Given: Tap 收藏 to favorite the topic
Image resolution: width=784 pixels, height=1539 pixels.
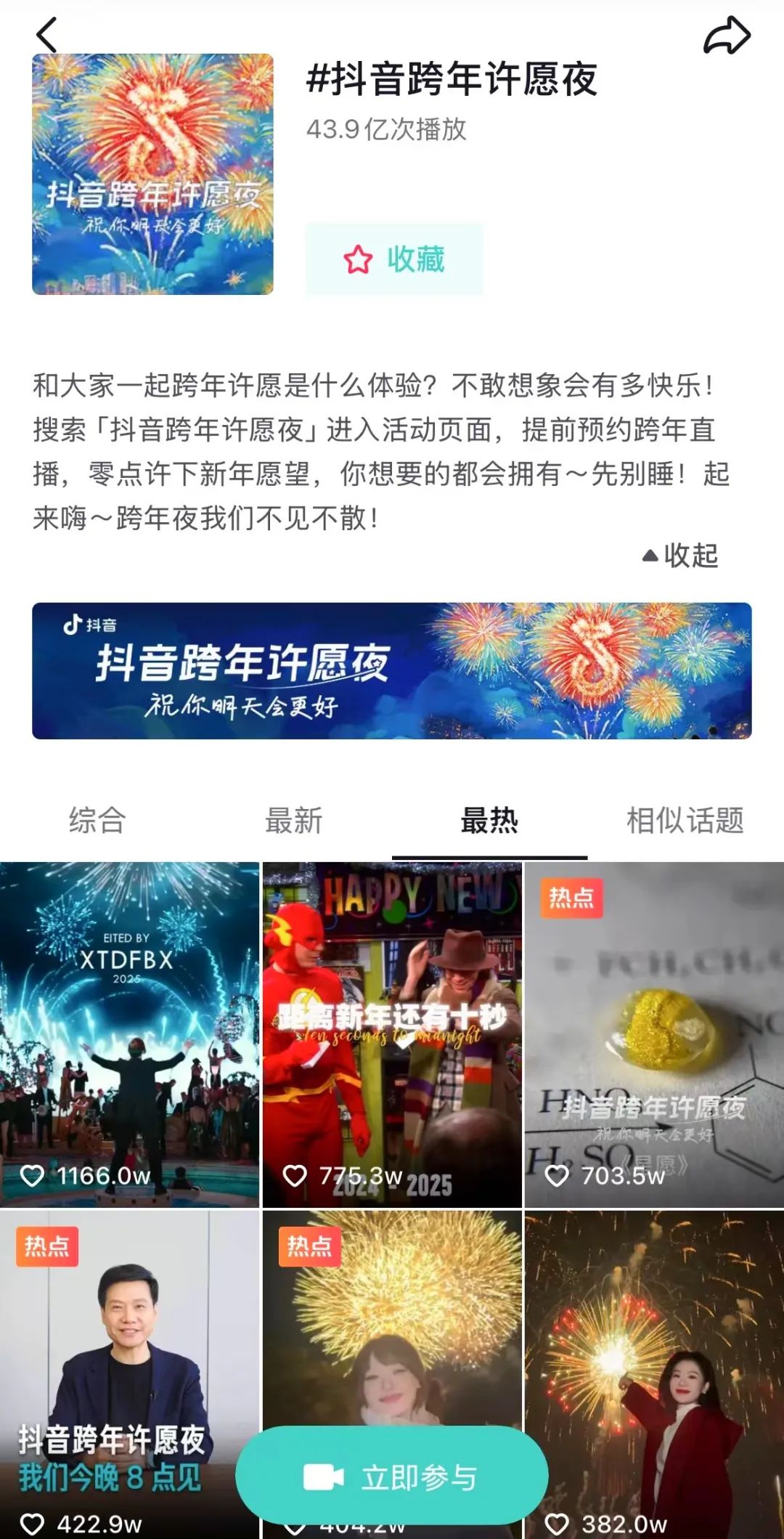Looking at the screenshot, I should point(394,259).
